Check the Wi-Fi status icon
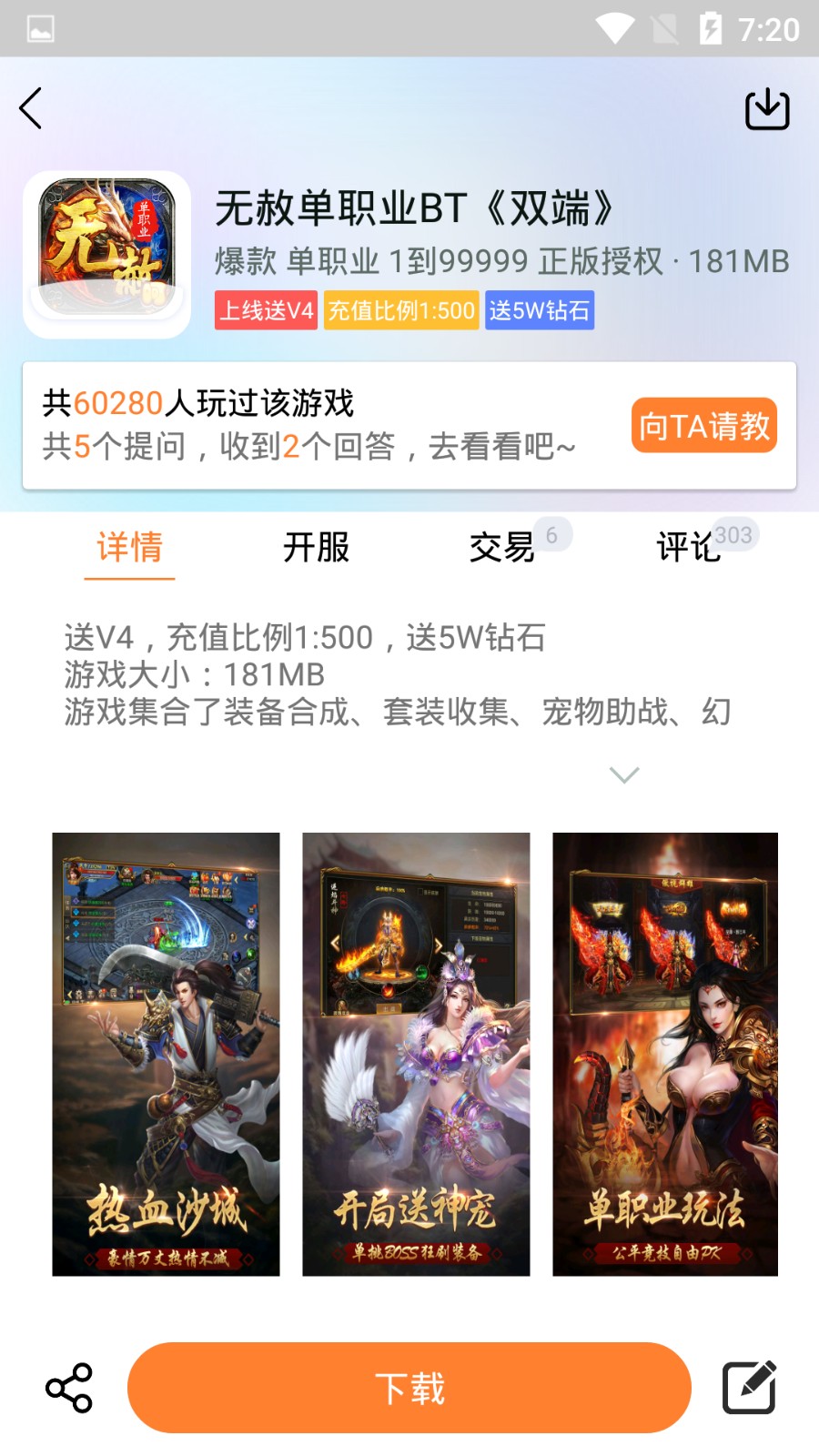The height and width of the screenshot is (1456, 819). pos(615,29)
